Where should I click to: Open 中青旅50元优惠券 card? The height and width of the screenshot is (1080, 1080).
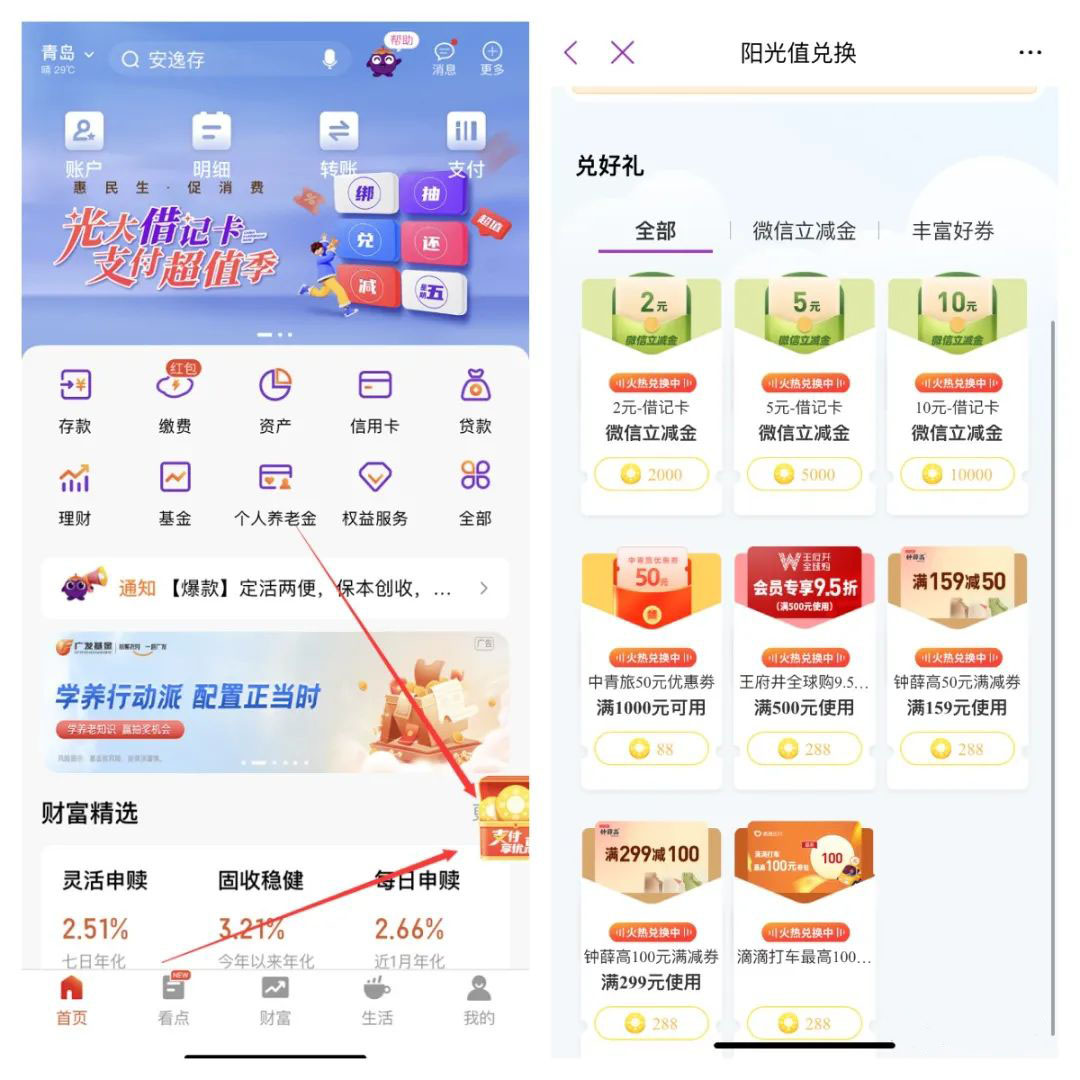[x=651, y=668]
